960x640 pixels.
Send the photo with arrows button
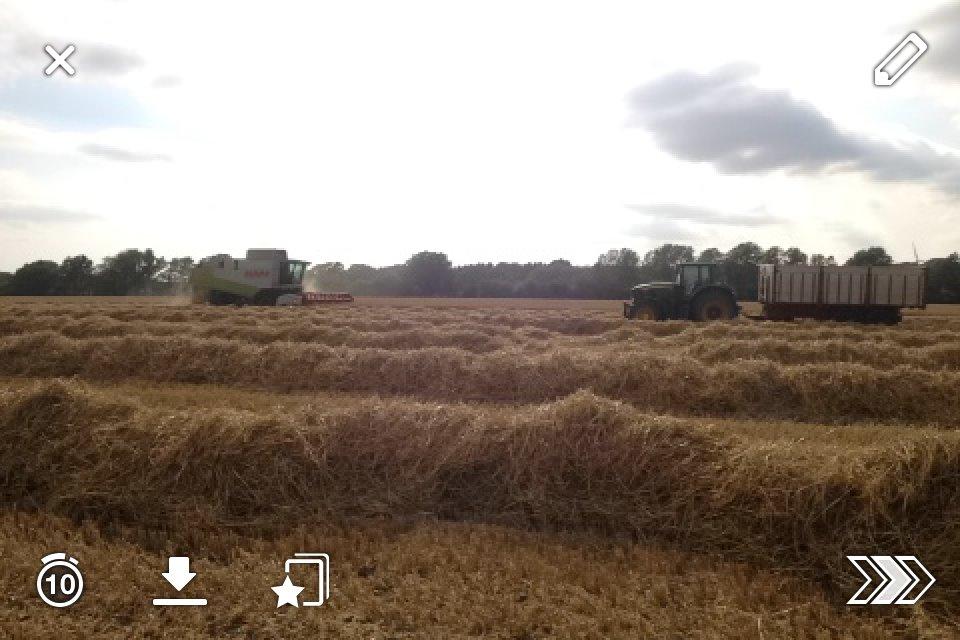coord(890,580)
